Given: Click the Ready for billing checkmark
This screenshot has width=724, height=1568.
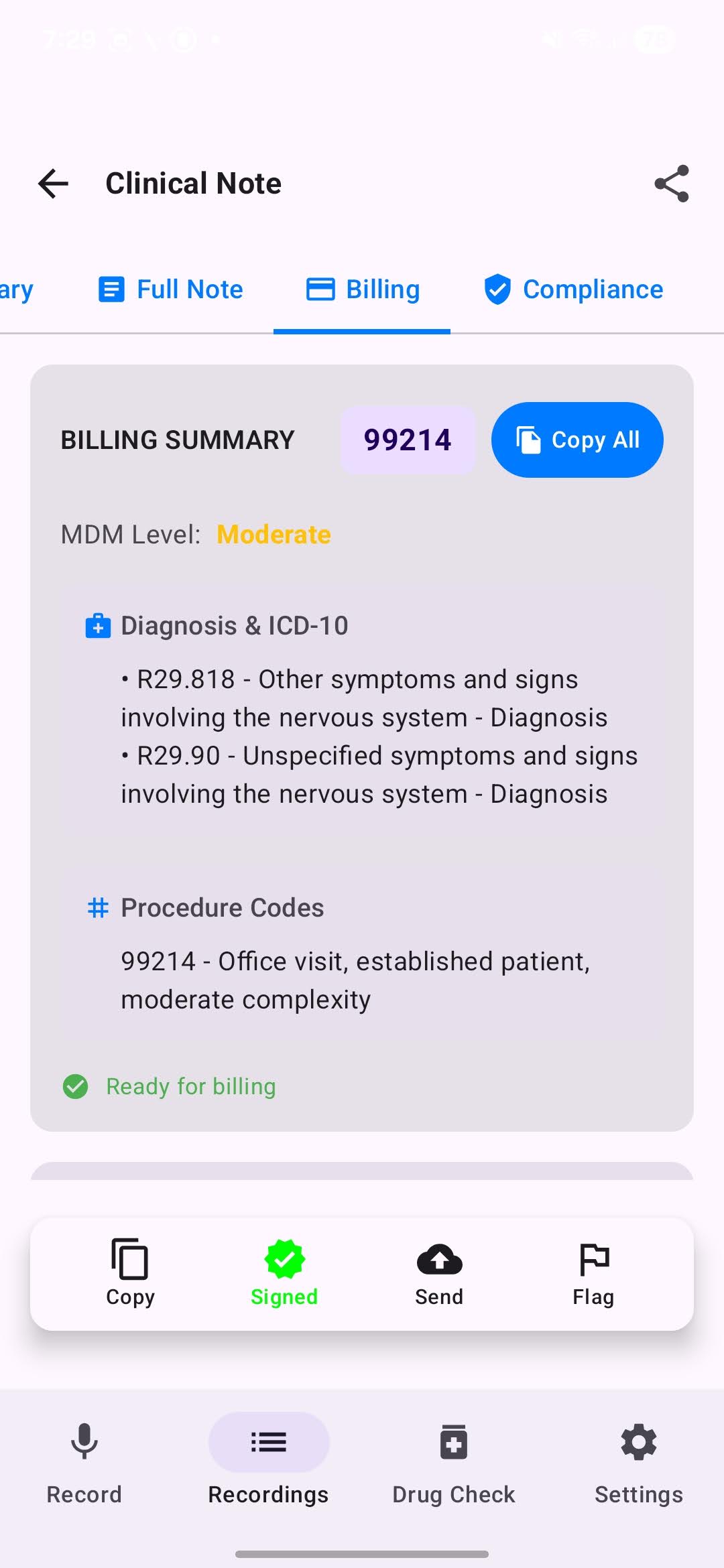Looking at the screenshot, I should (x=76, y=1086).
